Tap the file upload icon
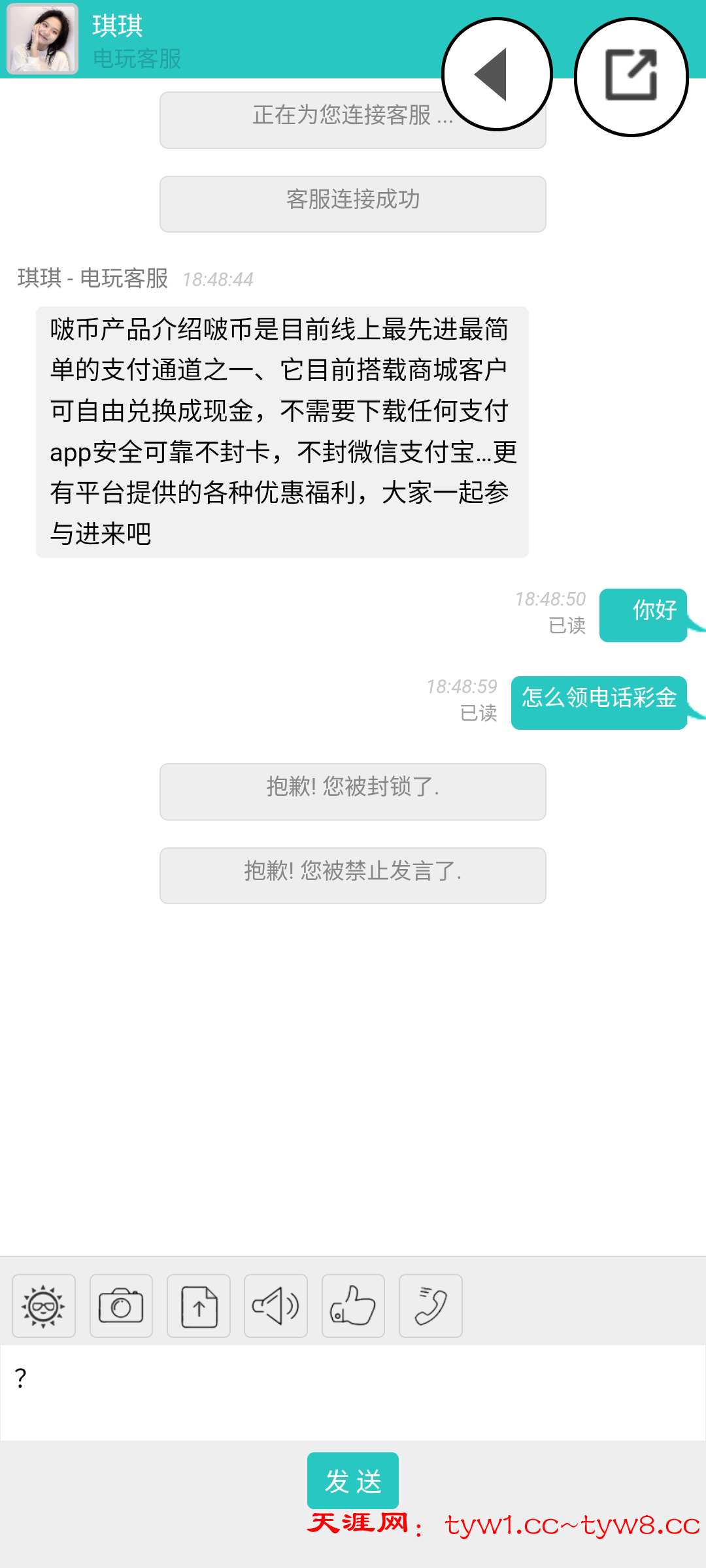The height and width of the screenshot is (1568, 706). pyautogui.click(x=198, y=1306)
